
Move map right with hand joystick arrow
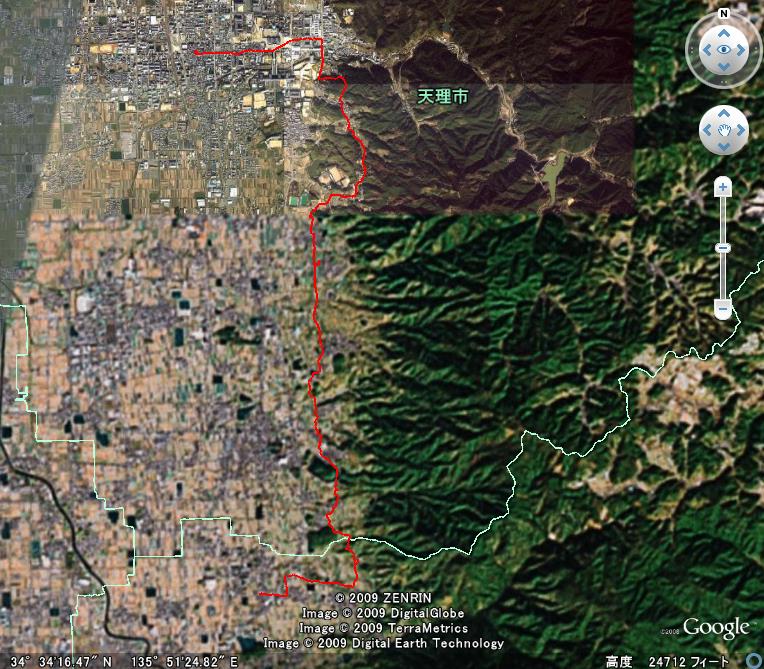click(x=739, y=130)
